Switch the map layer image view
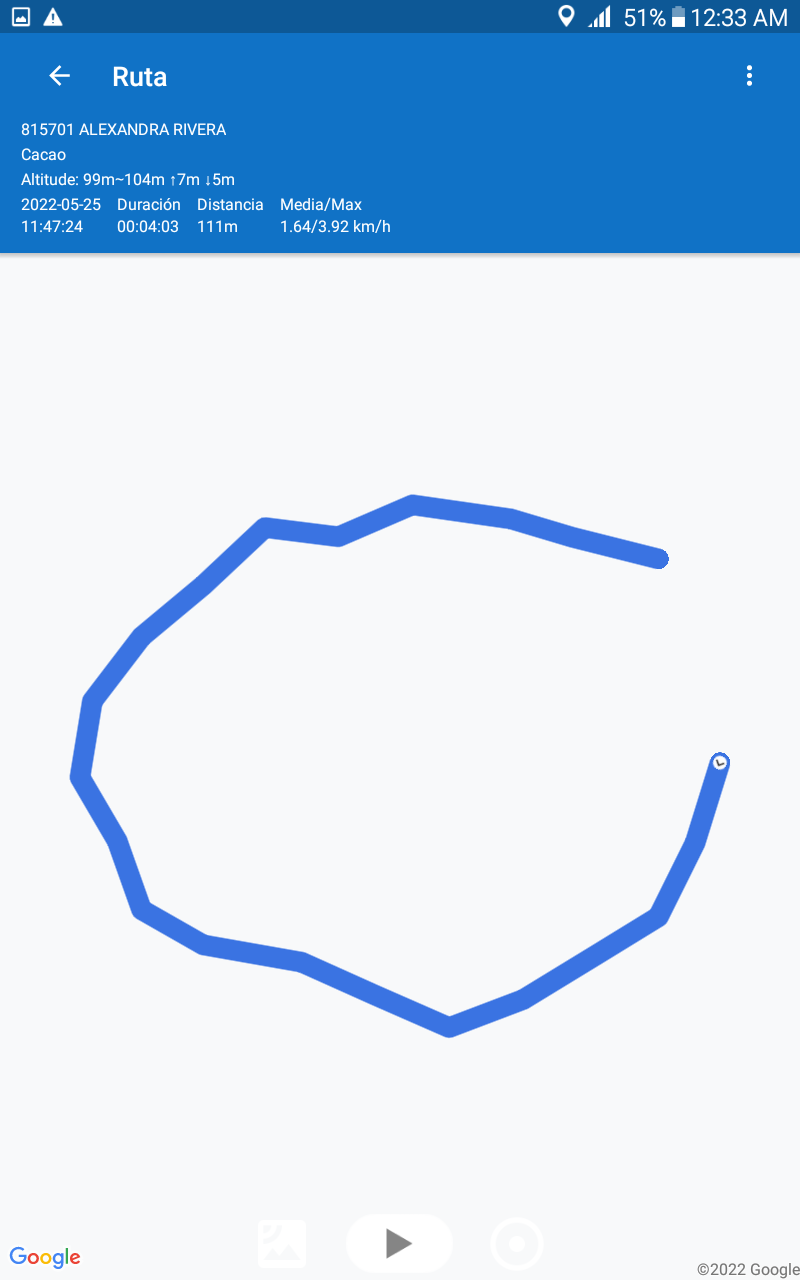Viewport: 800px width, 1280px height. (x=282, y=1244)
